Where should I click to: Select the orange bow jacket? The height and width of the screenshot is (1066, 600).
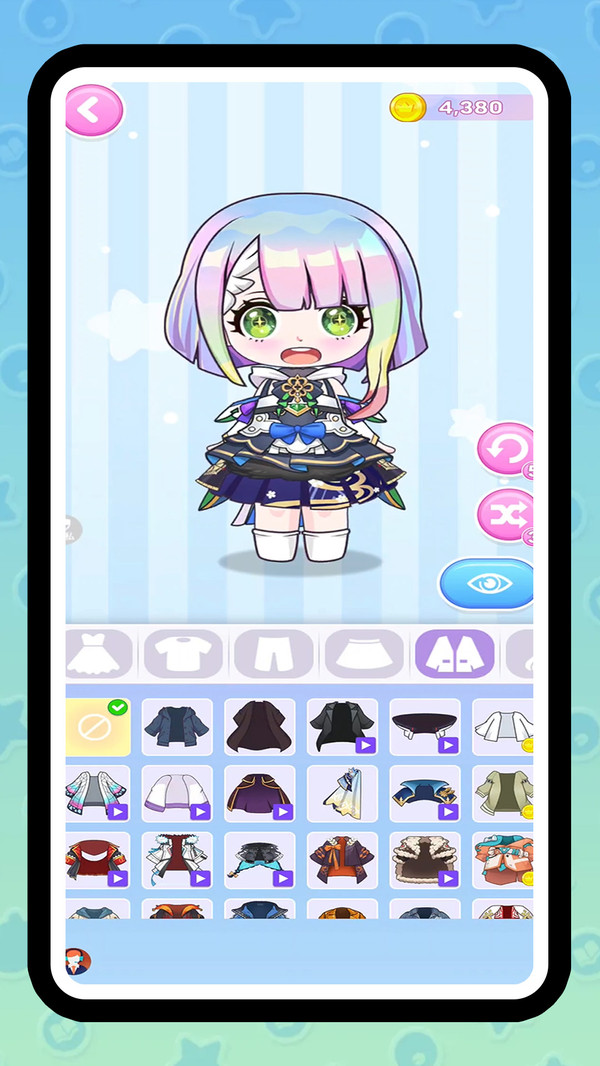[x=342, y=861]
